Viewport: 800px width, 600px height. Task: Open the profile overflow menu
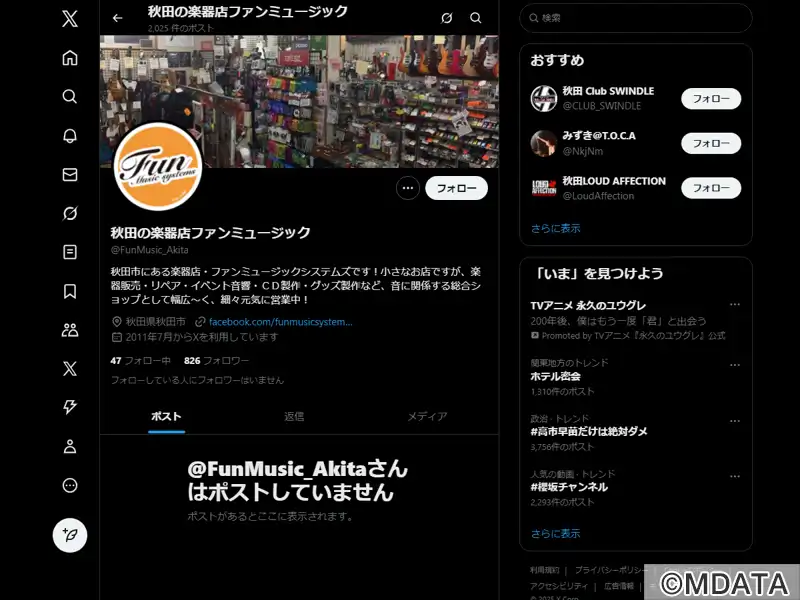(x=407, y=188)
